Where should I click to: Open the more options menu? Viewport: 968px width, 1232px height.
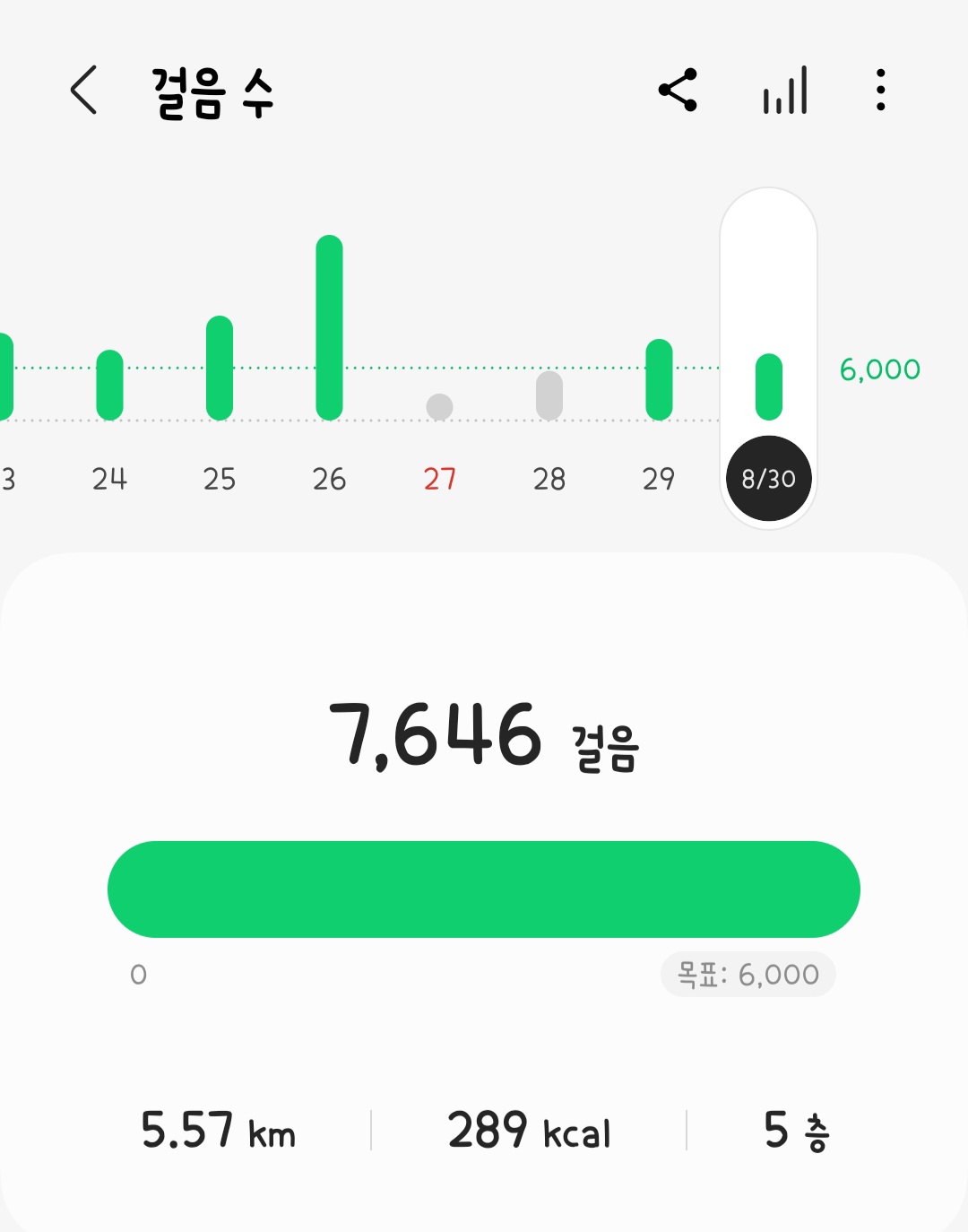(880, 91)
